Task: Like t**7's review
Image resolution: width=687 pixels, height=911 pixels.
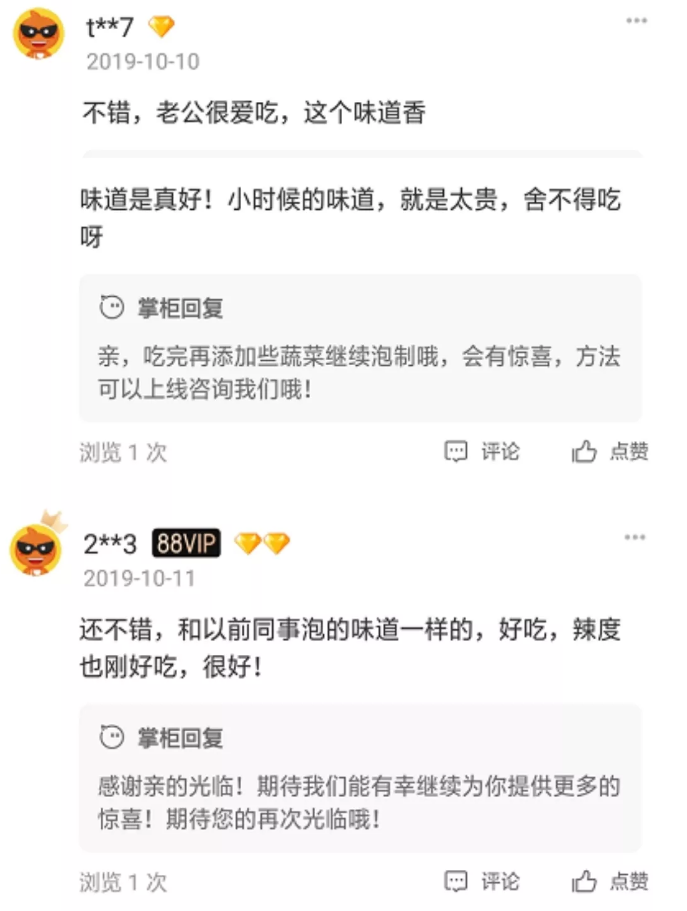Action: [x=611, y=452]
